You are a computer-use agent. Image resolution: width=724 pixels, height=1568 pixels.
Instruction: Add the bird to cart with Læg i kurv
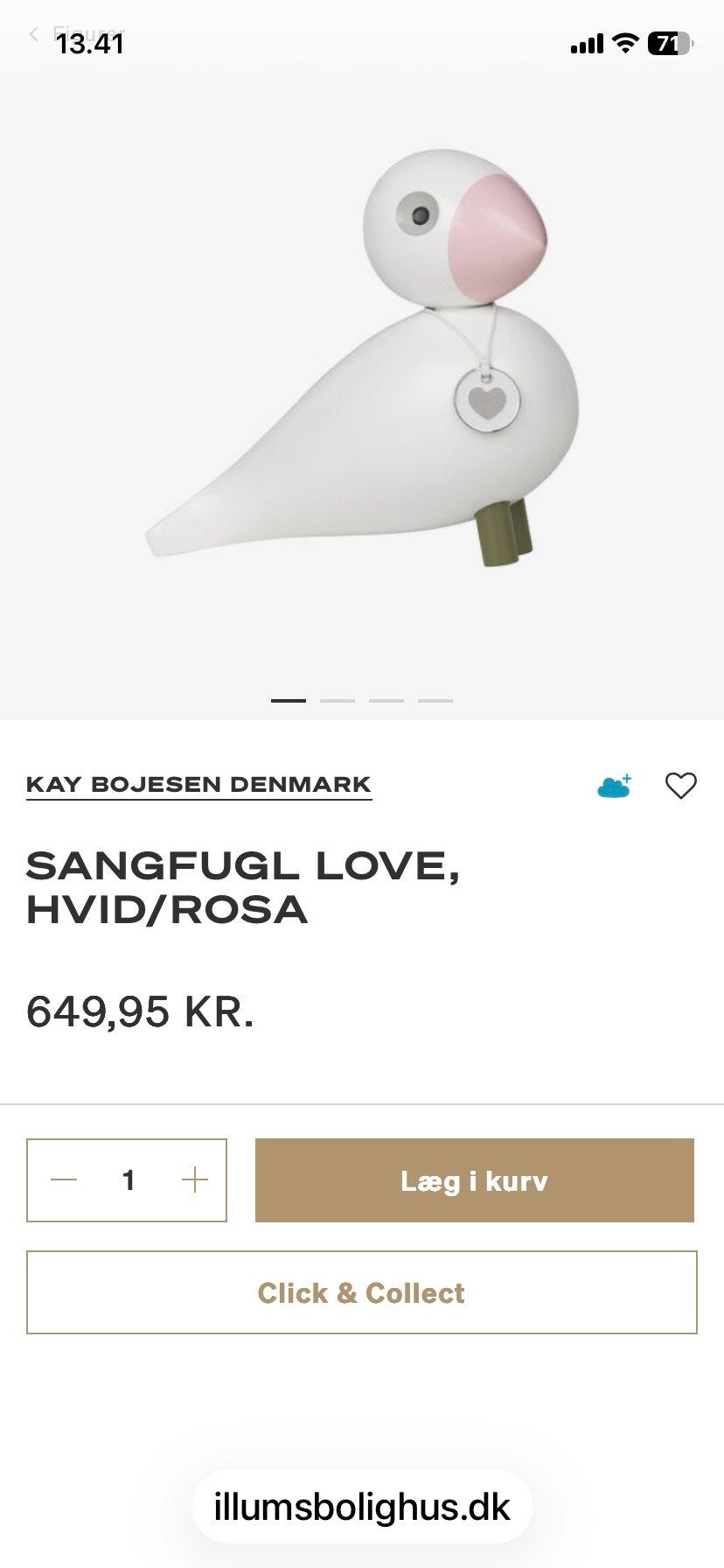pyautogui.click(x=475, y=1180)
